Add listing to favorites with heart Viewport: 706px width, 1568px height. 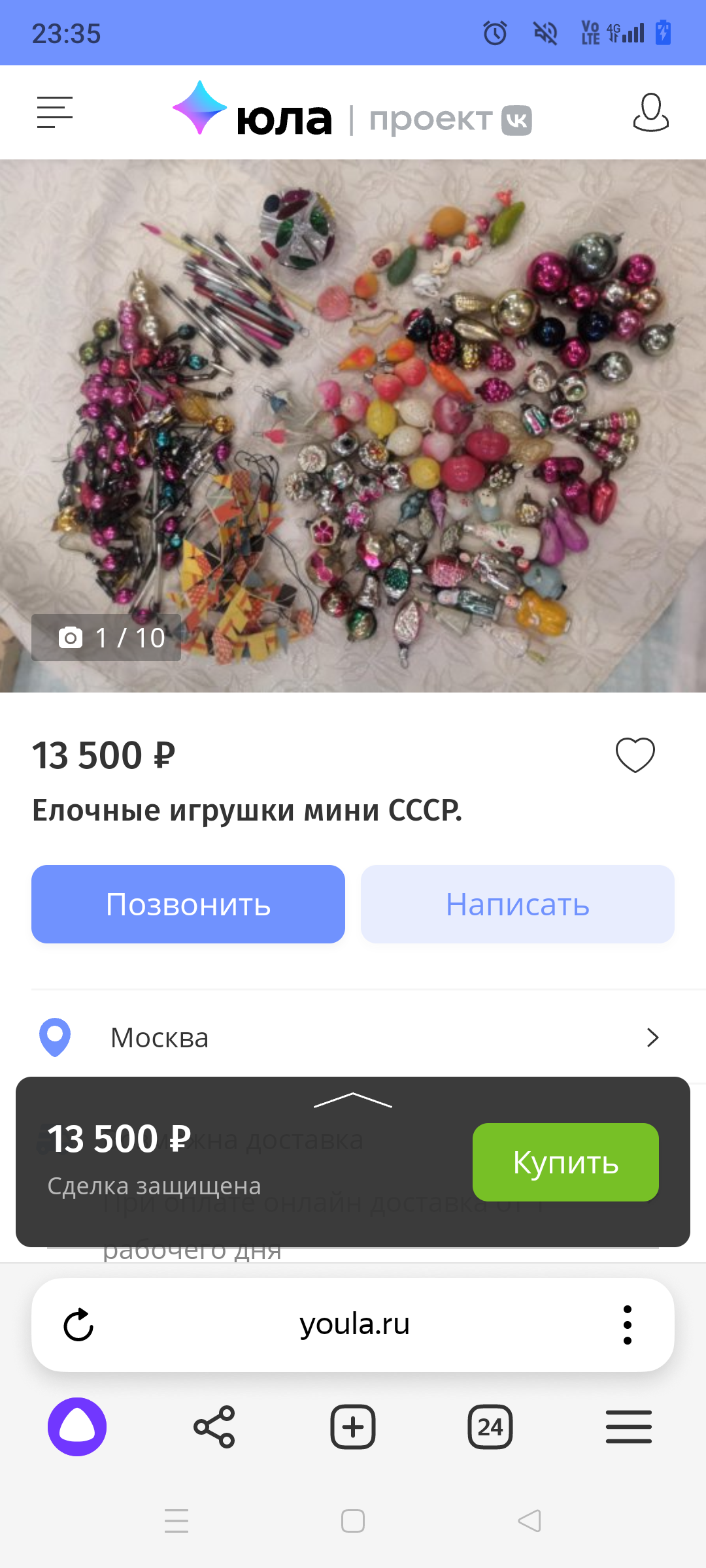[635, 755]
